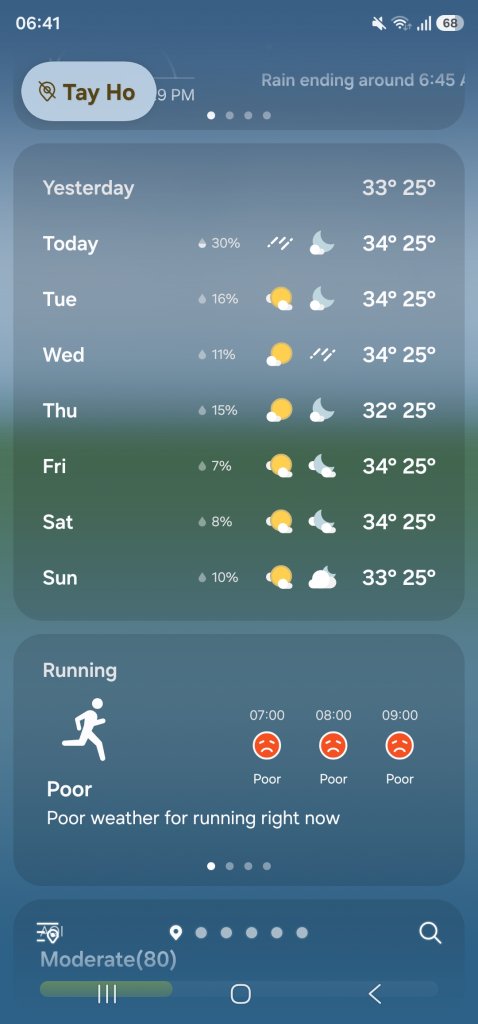This screenshot has width=478, height=1024.
Task: View Wednesday's forecast details
Action: tap(239, 355)
